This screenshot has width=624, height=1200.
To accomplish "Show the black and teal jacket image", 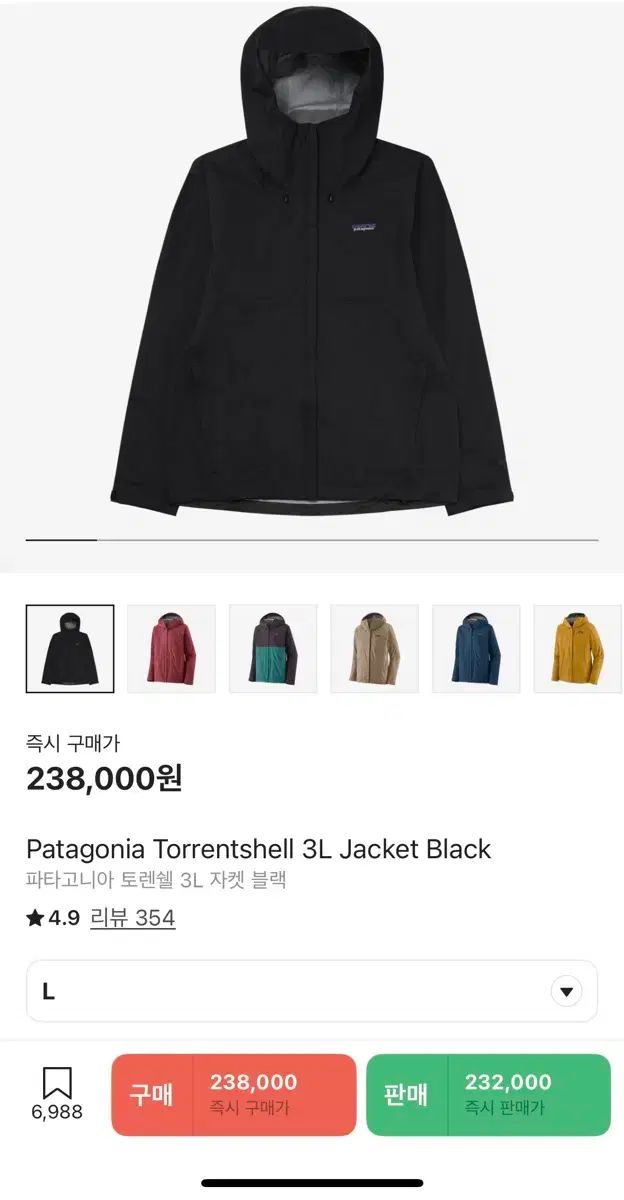I will click(273, 649).
